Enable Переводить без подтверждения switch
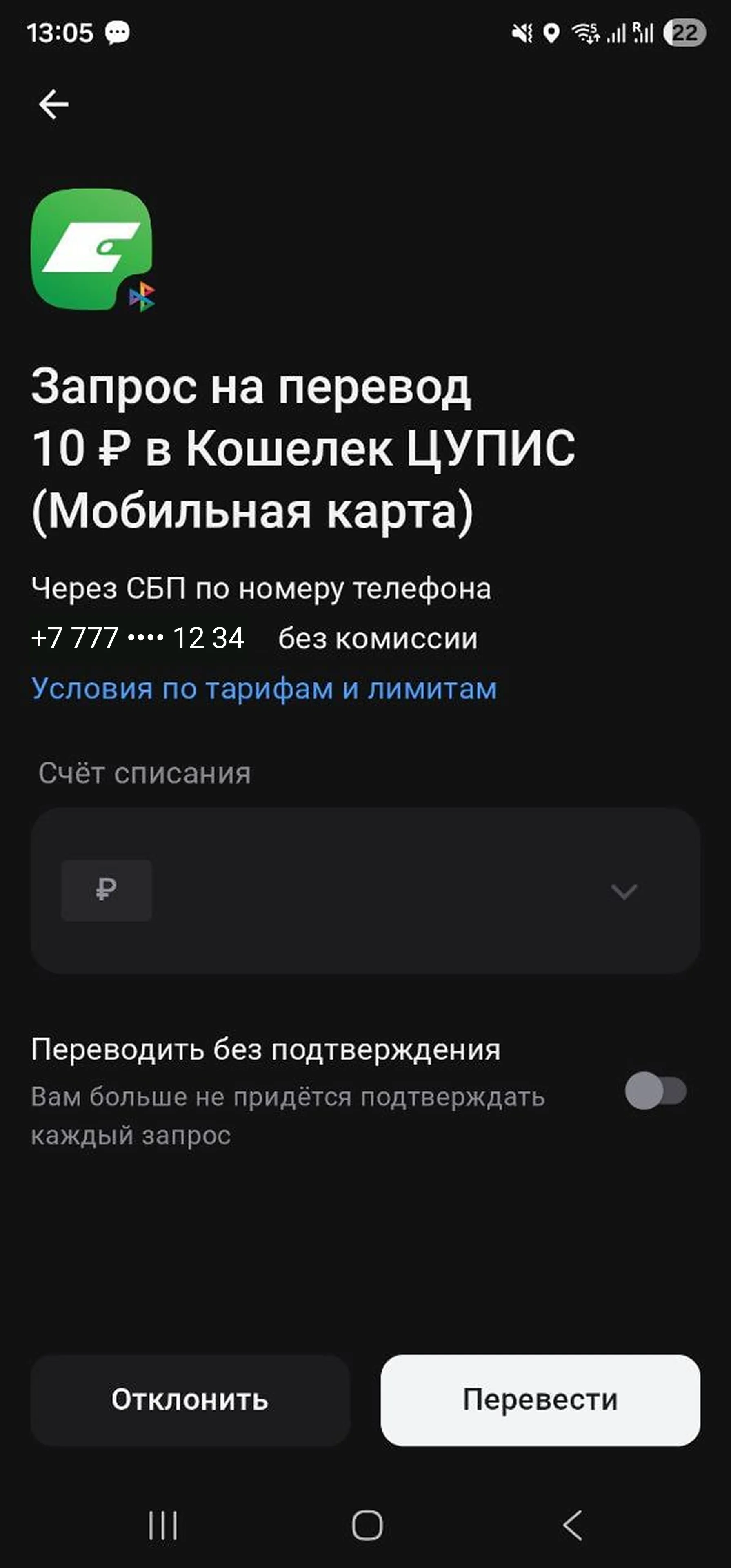The width and height of the screenshot is (731, 1568). [x=655, y=1091]
